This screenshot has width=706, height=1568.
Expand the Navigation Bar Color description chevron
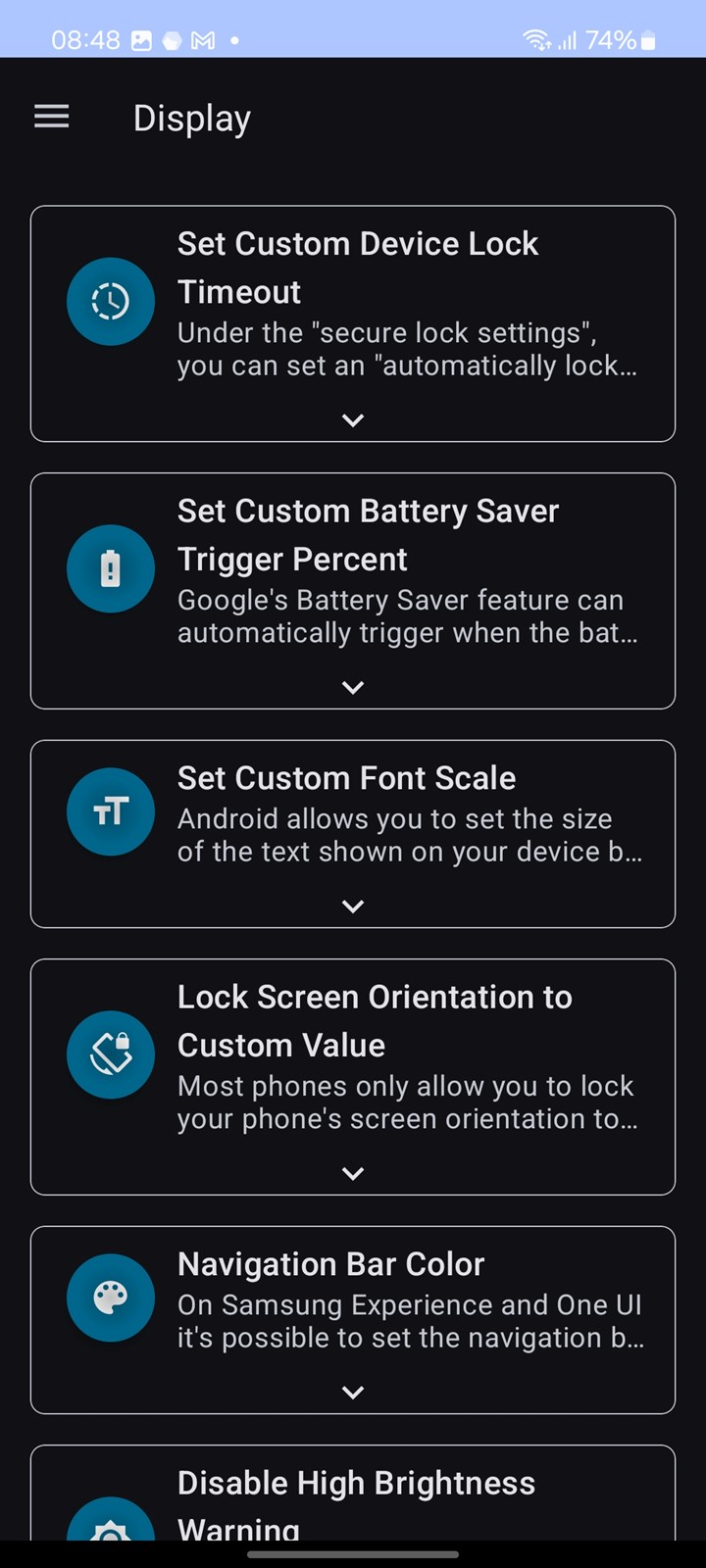(353, 1393)
